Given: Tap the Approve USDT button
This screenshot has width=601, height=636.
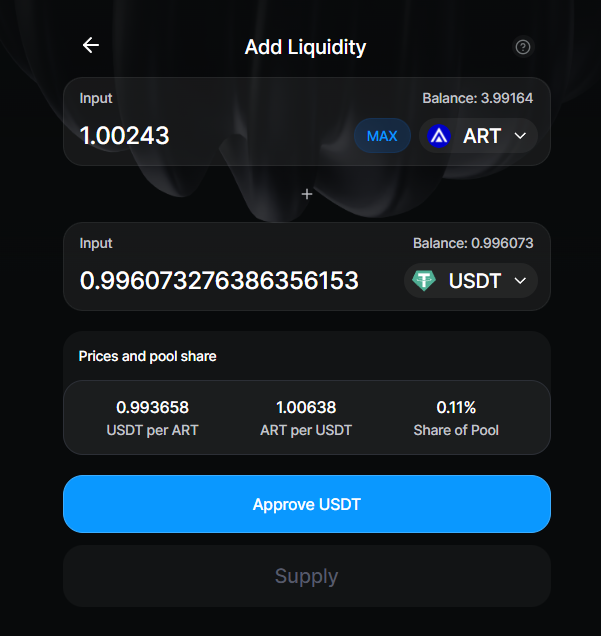Looking at the screenshot, I should point(307,504).
